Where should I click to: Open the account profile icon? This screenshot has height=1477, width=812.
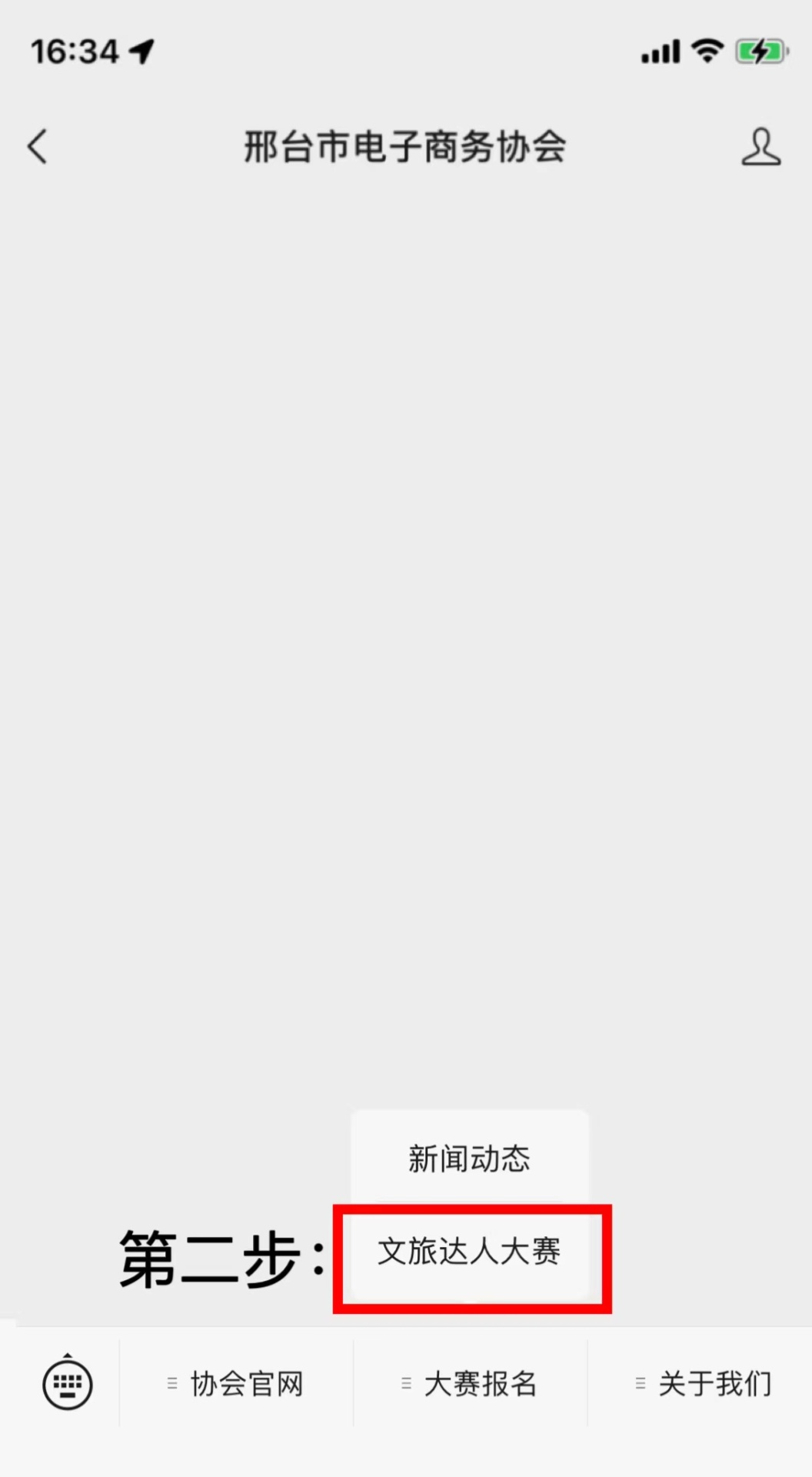[x=760, y=146]
